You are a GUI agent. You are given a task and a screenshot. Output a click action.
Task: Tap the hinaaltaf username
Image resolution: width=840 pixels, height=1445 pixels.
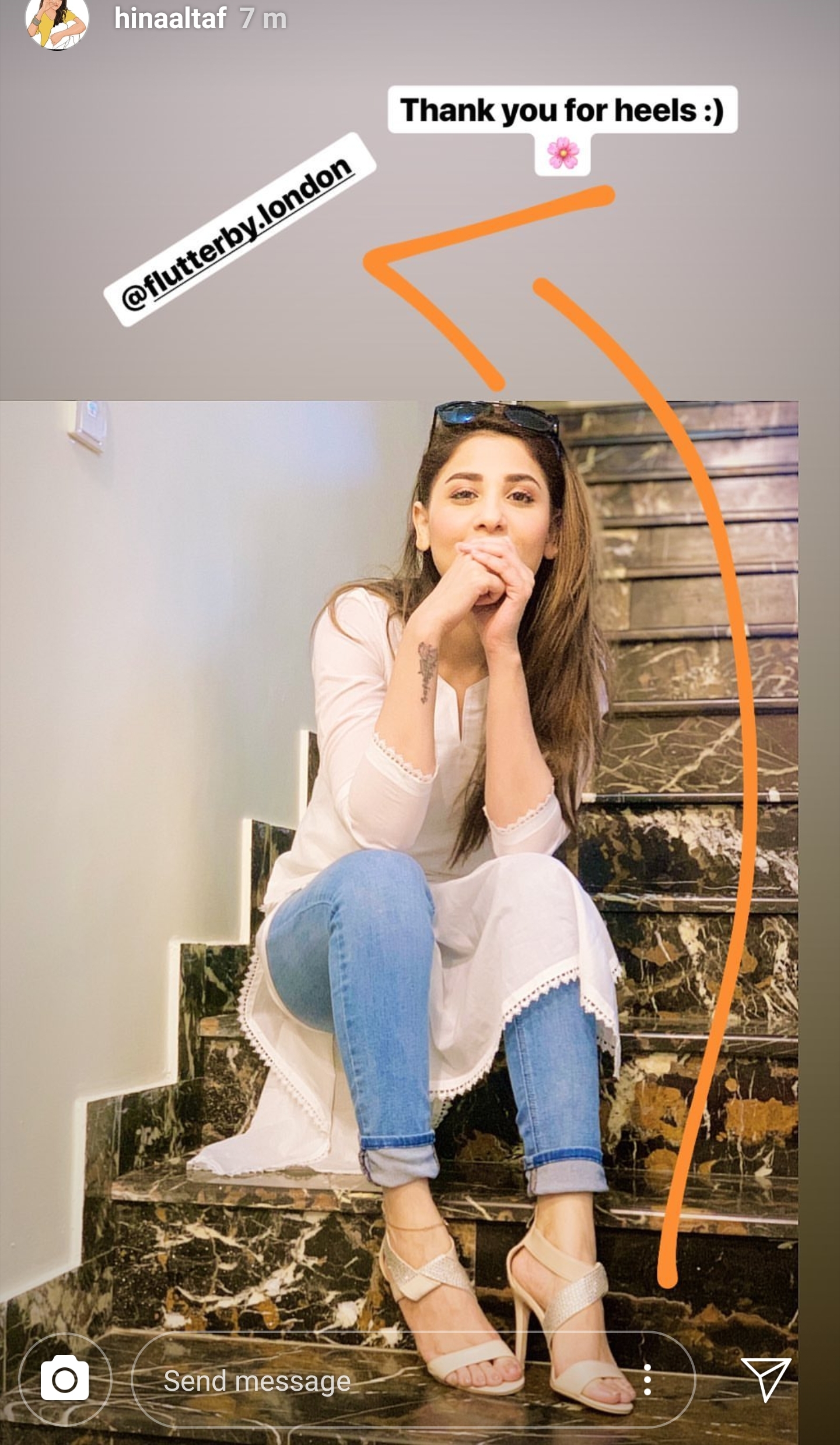click(170, 19)
